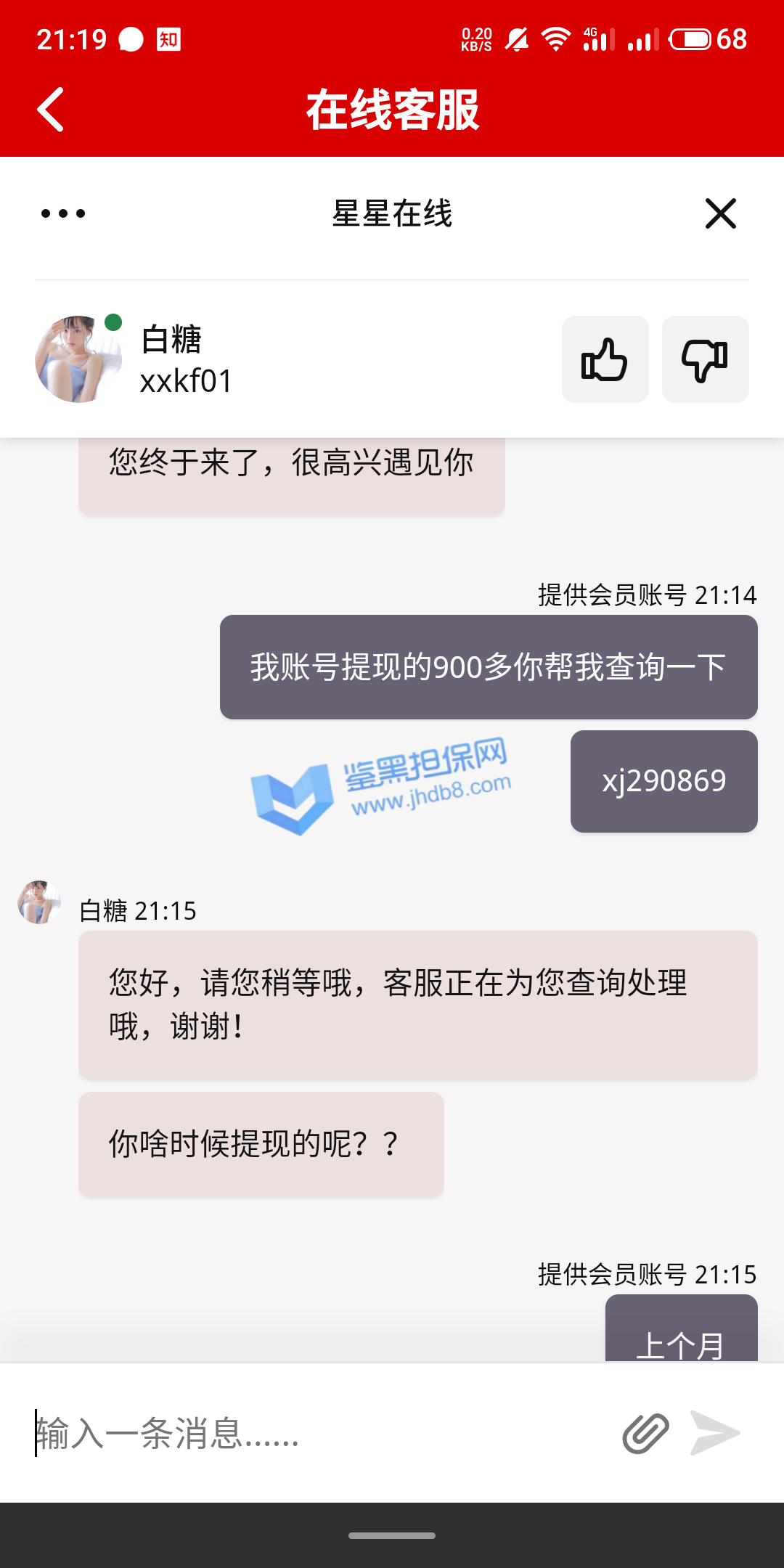Send the message with the arrow icon
The height and width of the screenshot is (1568, 784).
pyautogui.click(x=715, y=1434)
